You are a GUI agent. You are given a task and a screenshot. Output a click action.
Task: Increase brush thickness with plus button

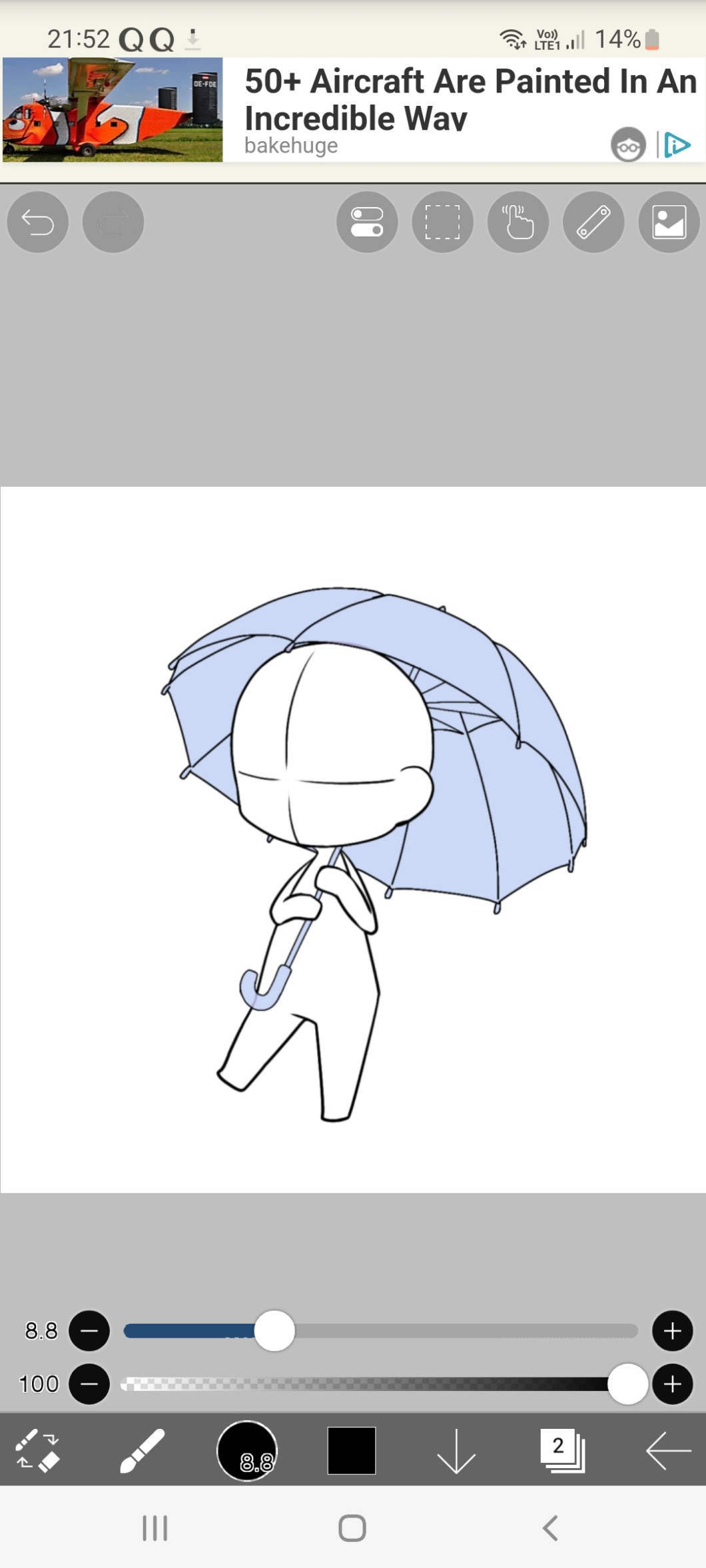(x=672, y=1330)
